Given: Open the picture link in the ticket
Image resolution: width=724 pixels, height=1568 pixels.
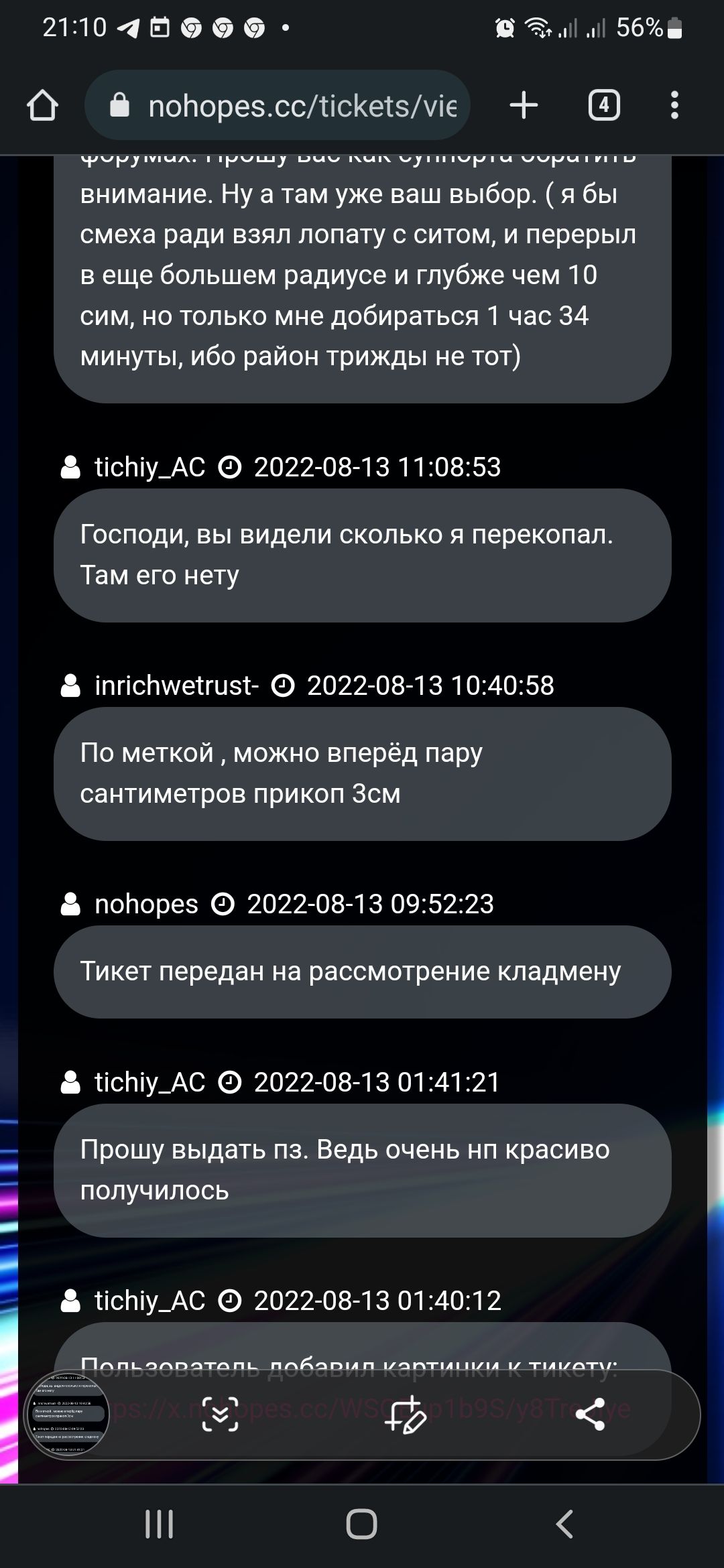Looking at the screenshot, I should point(362,1409).
